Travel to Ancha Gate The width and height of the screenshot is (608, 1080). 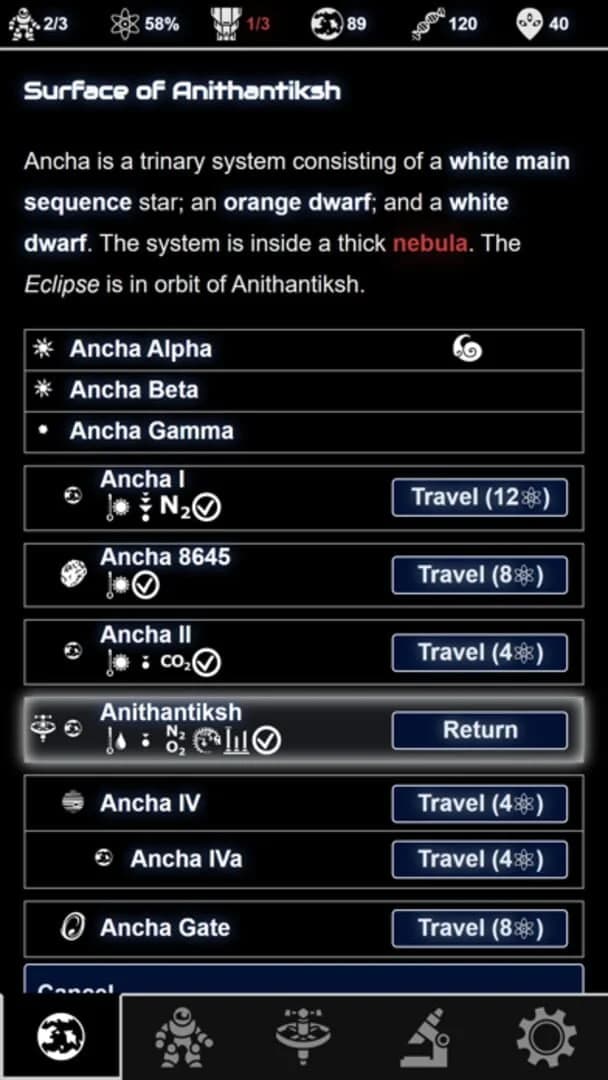pos(479,928)
